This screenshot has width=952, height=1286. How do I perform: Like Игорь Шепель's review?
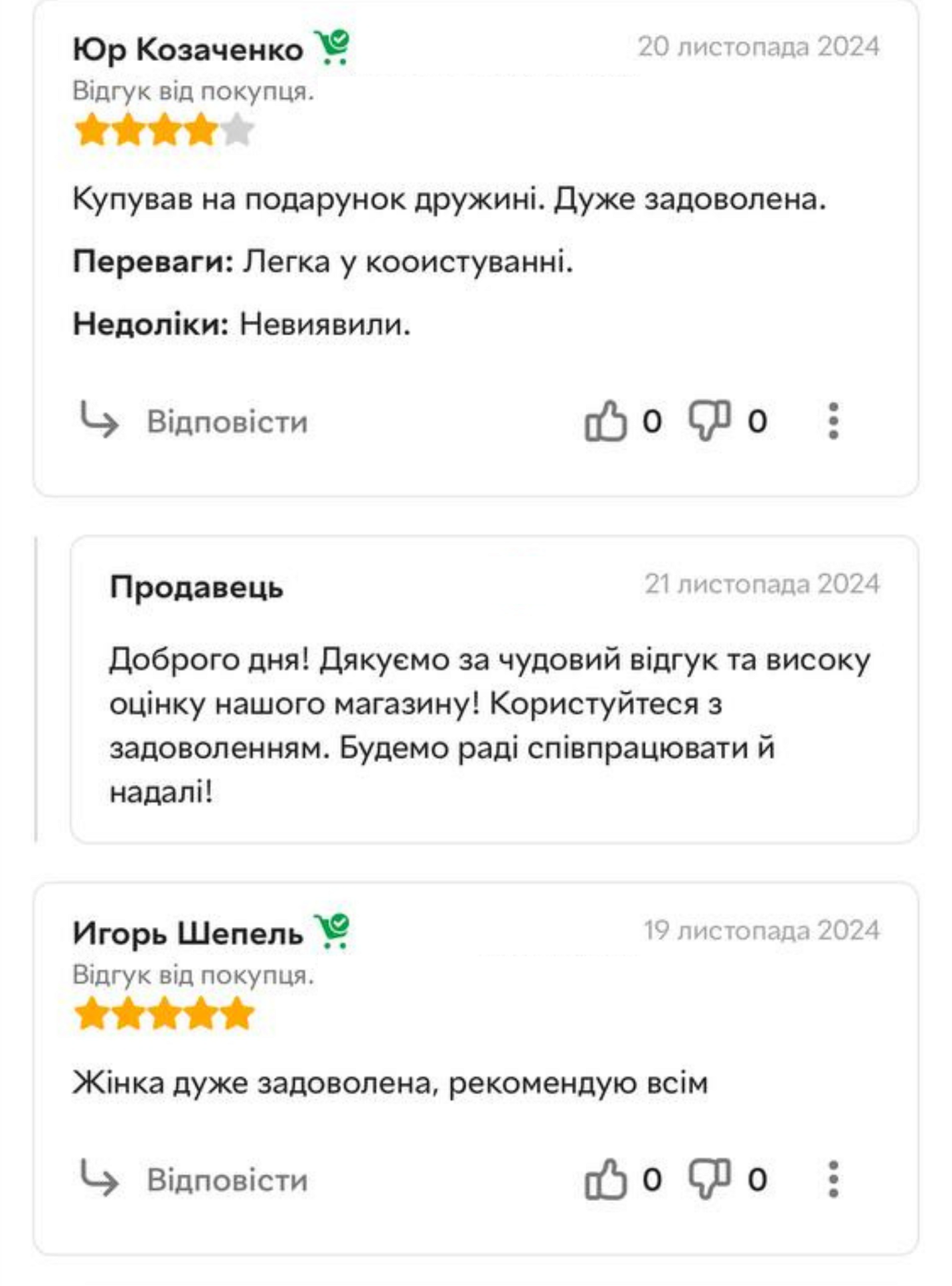point(606,1180)
